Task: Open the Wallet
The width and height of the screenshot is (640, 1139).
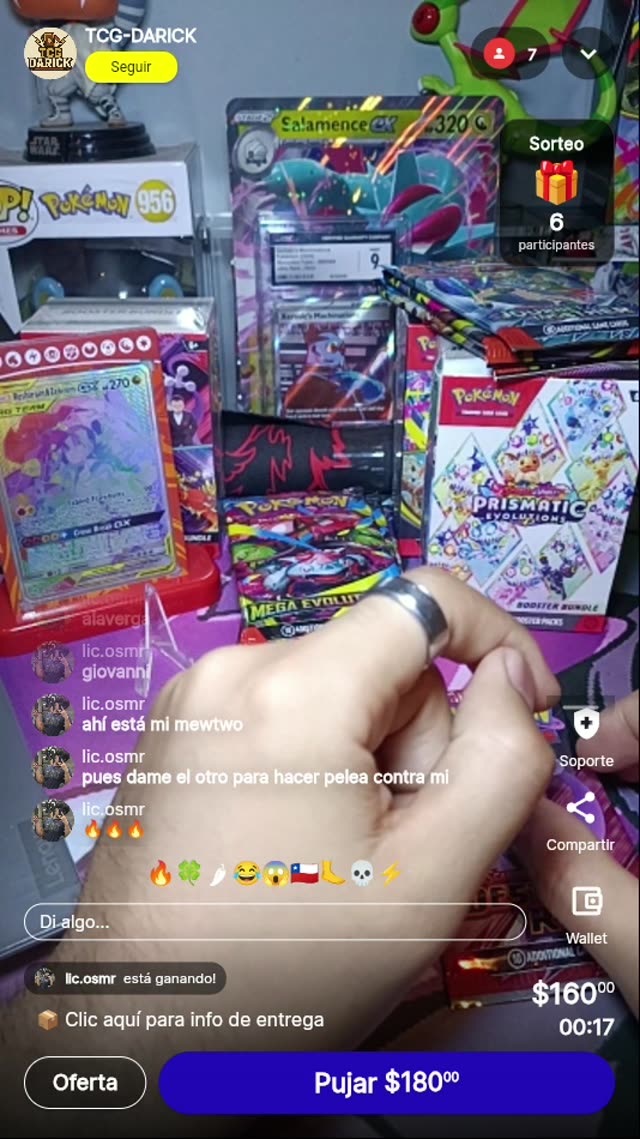Action: (586, 901)
